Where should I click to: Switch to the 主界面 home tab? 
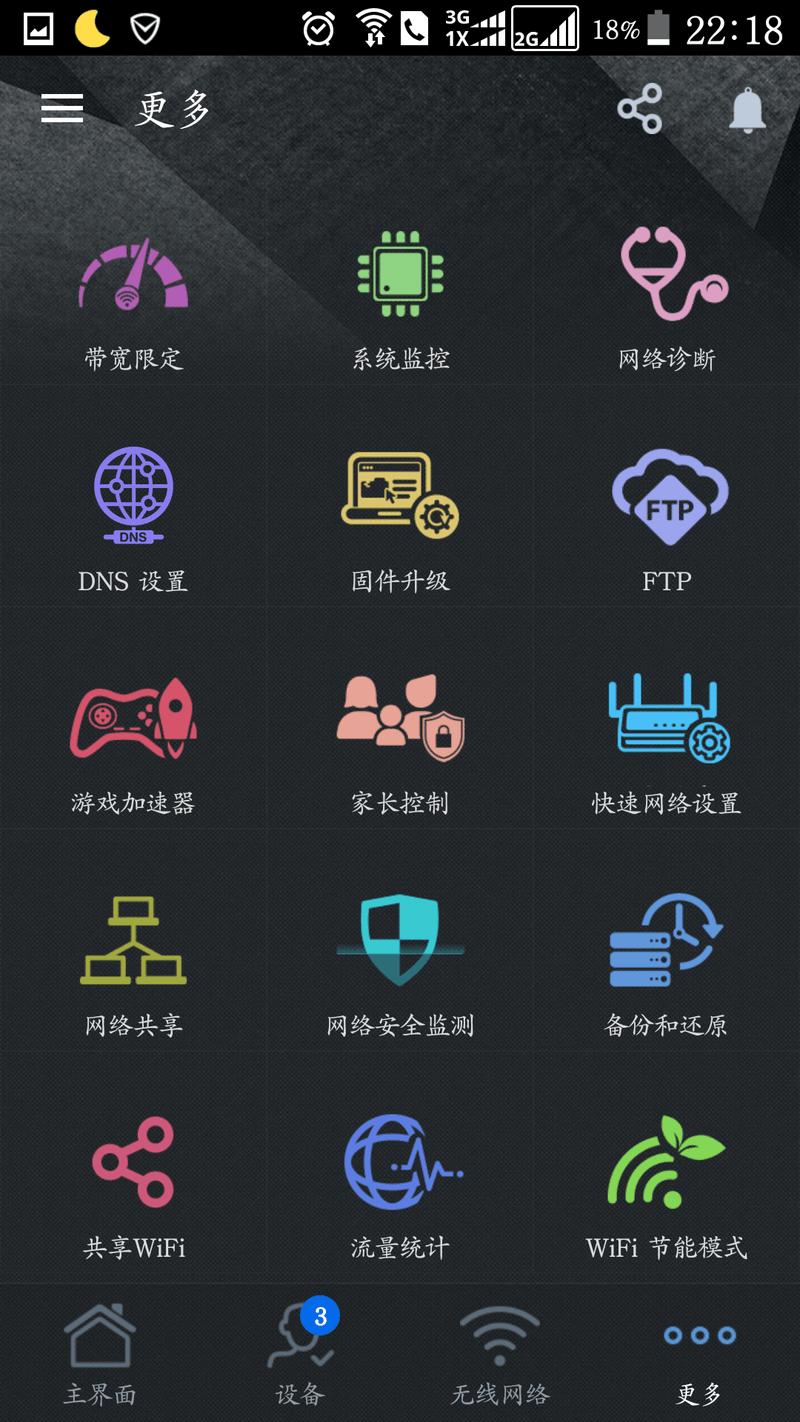[100, 1350]
